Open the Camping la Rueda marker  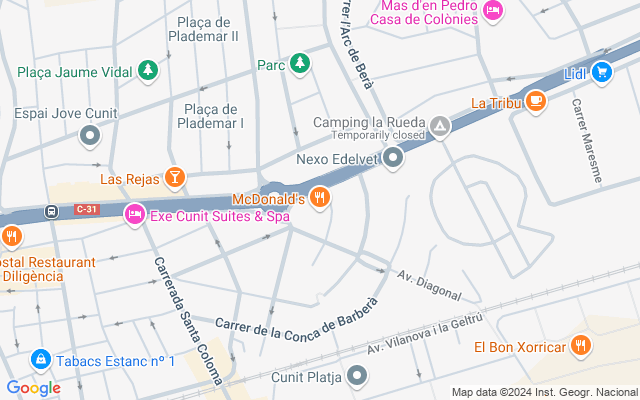point(440,127)
